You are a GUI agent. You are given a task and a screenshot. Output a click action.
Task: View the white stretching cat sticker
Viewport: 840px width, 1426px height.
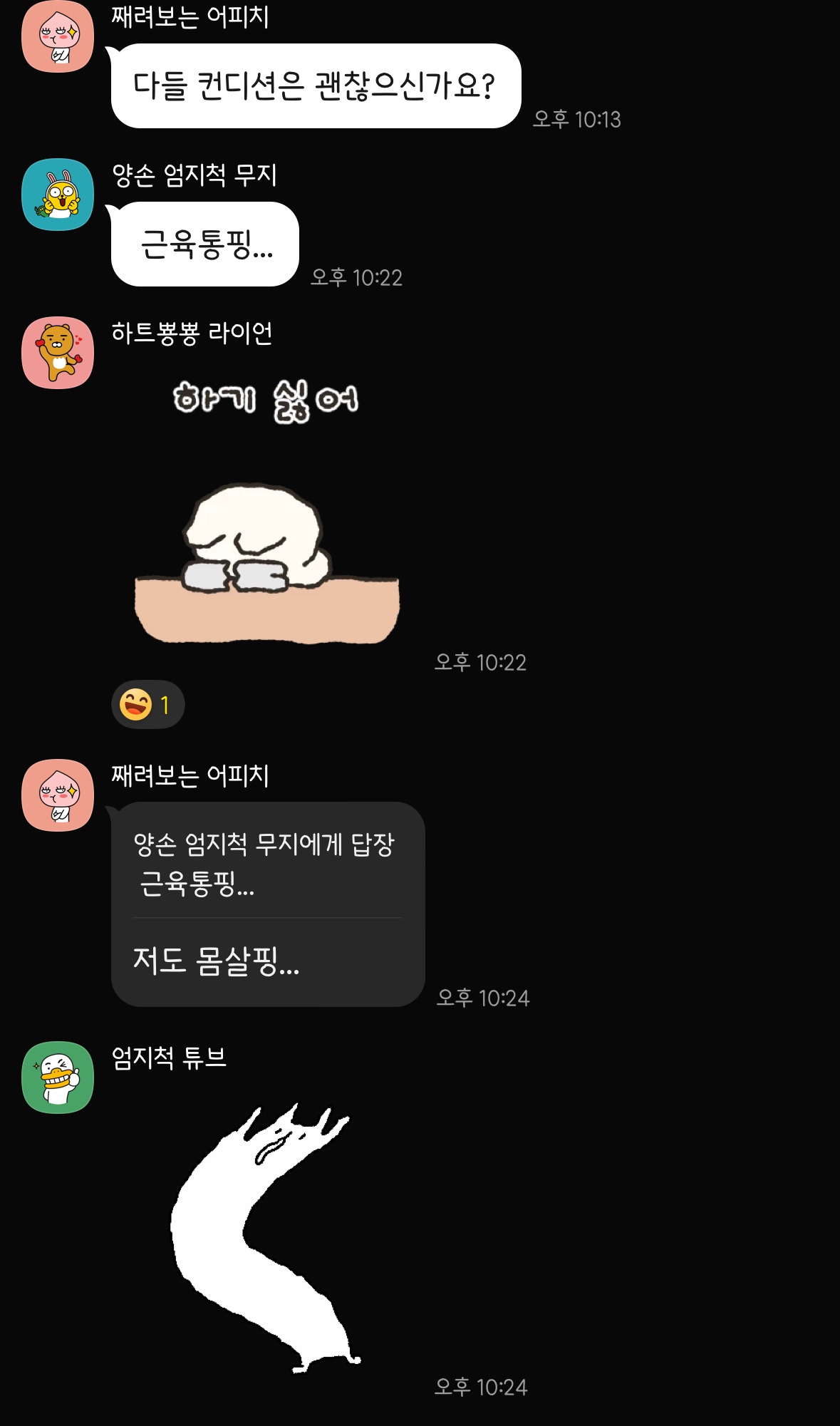pos(264,1236)
